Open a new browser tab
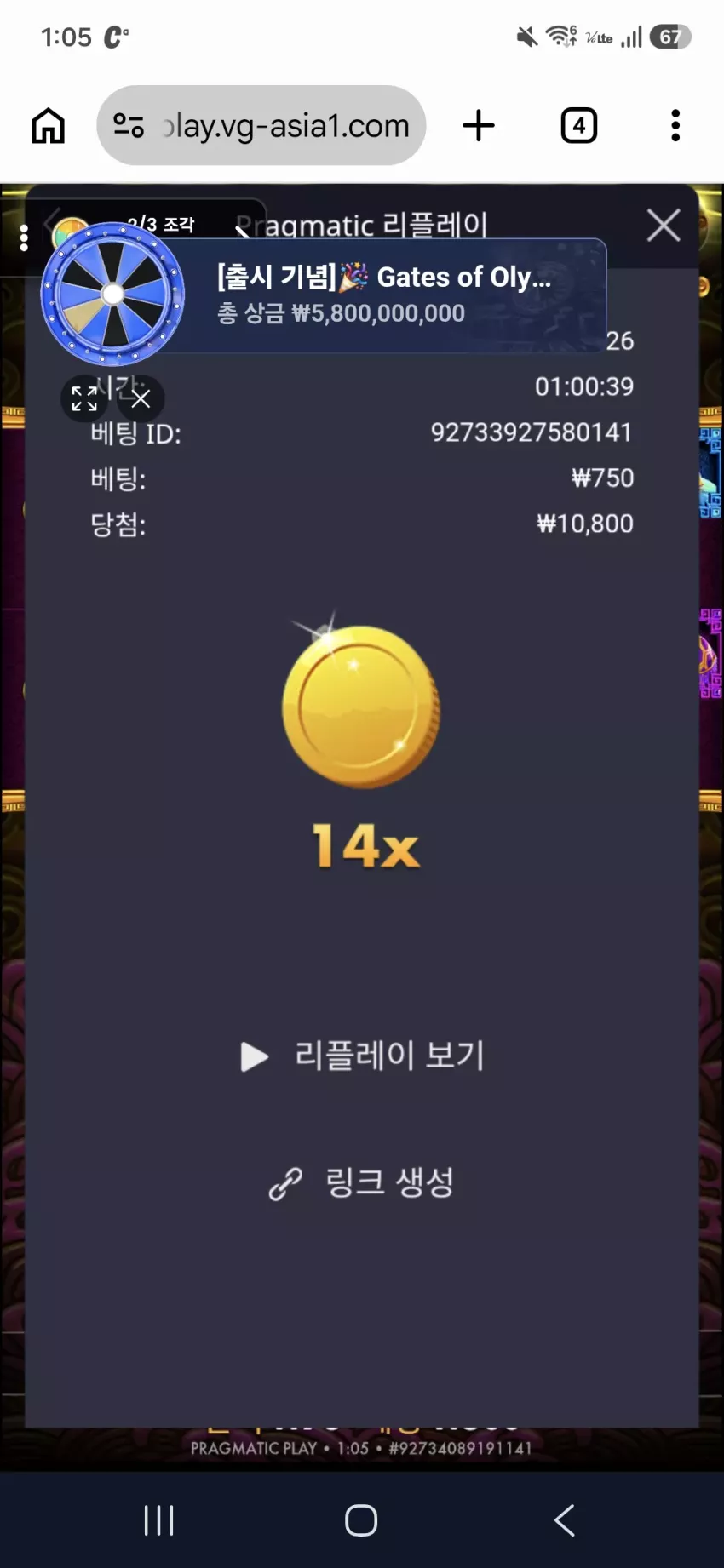The image size is (724, 1568). pos(479,126)
